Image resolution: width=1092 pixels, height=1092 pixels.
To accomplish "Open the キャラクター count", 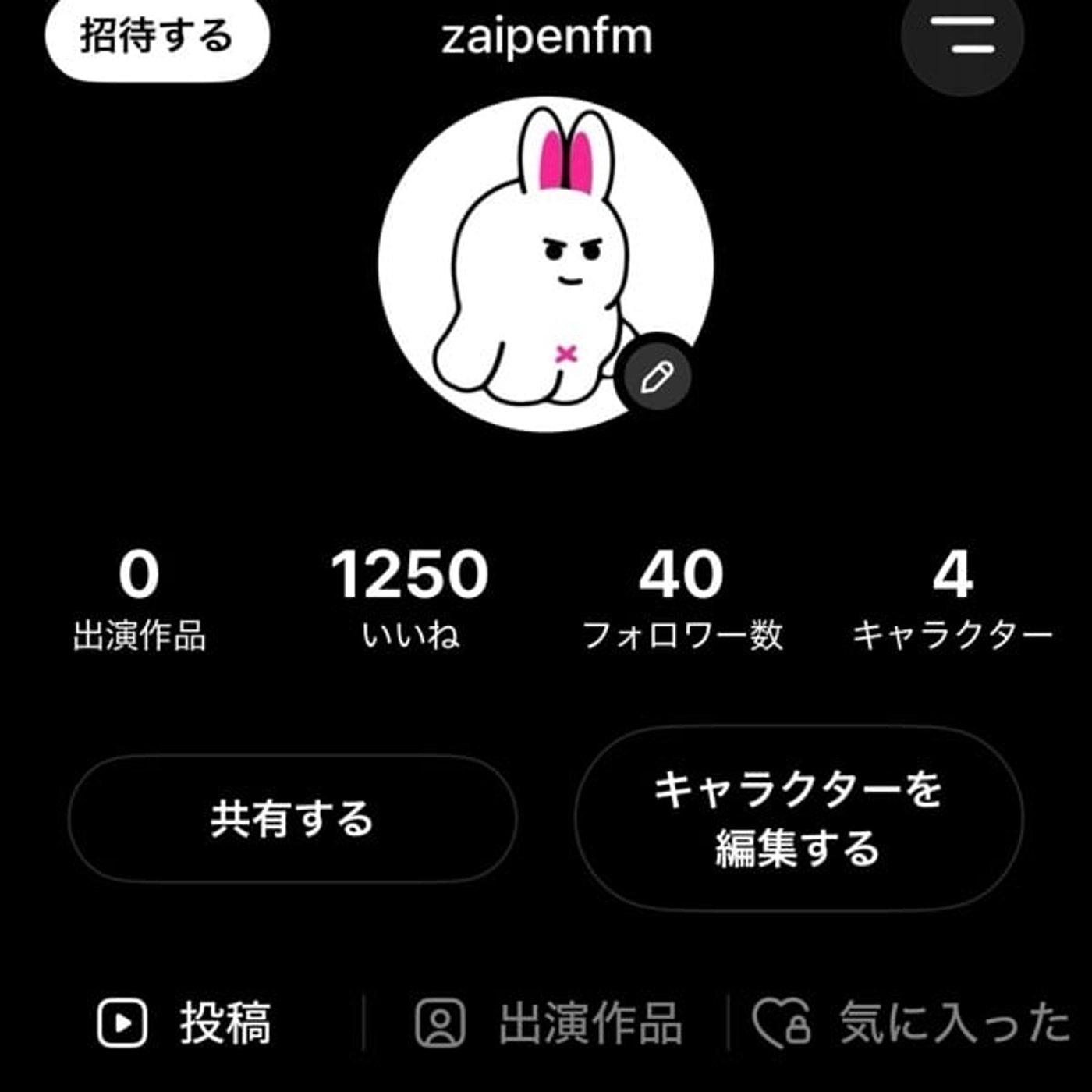I will click(952, 598).
